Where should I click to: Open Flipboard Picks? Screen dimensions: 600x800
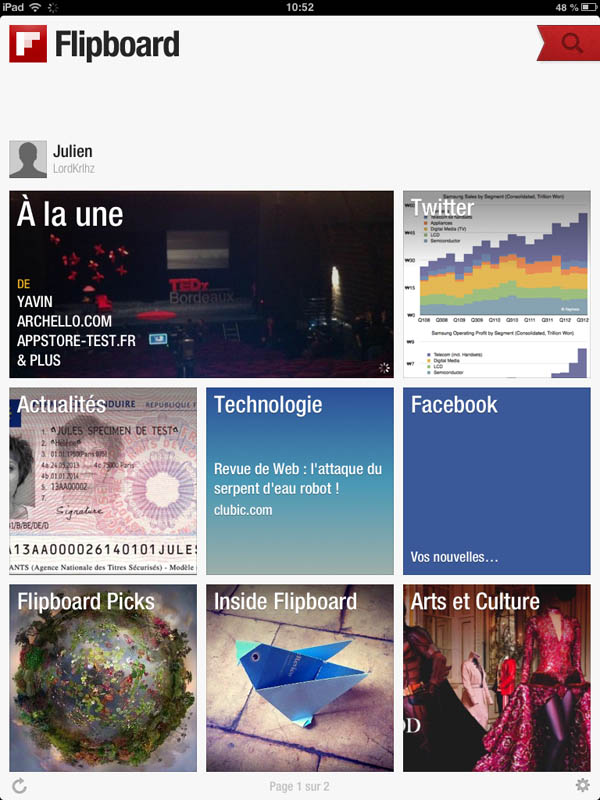(103, 678)
